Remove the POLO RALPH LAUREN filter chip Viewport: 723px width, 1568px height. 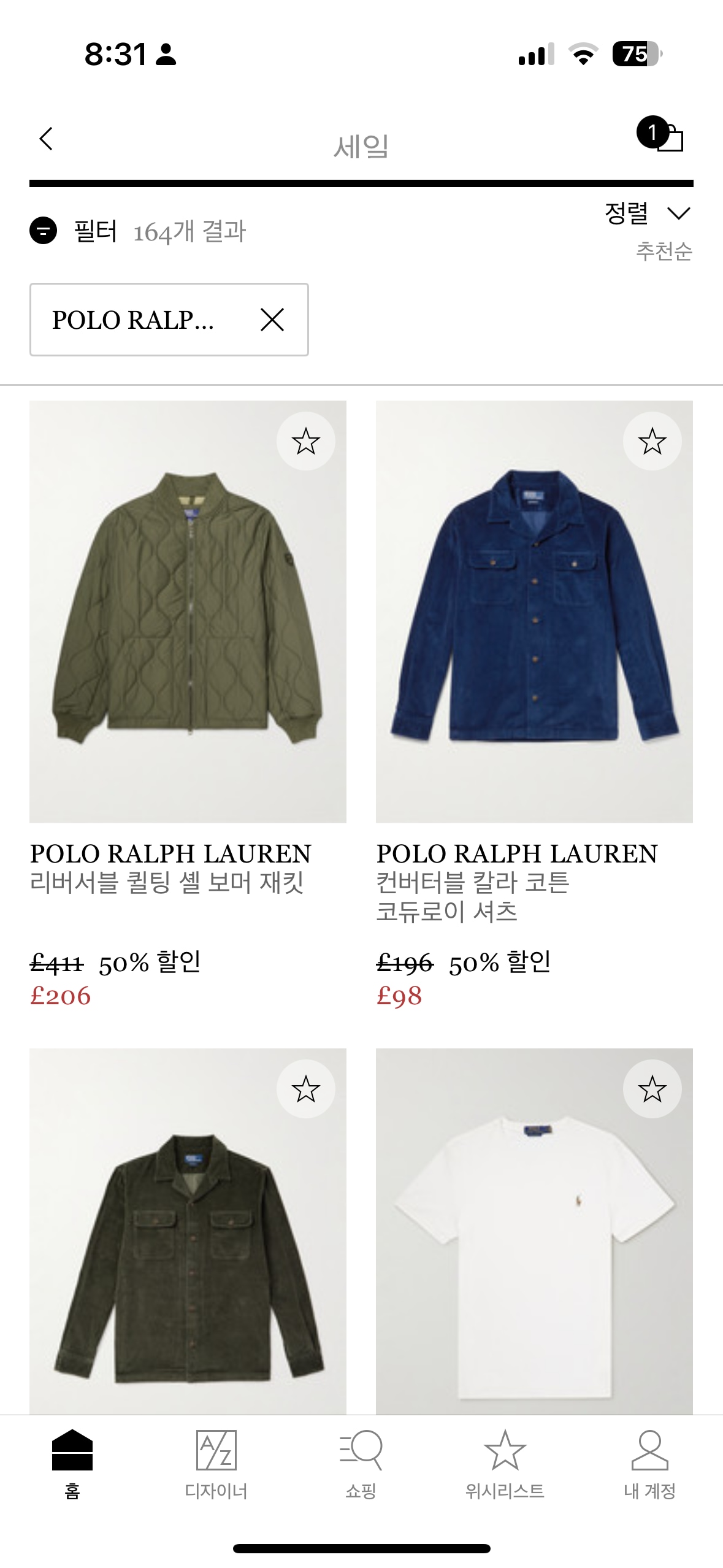[x=272, y=320]
